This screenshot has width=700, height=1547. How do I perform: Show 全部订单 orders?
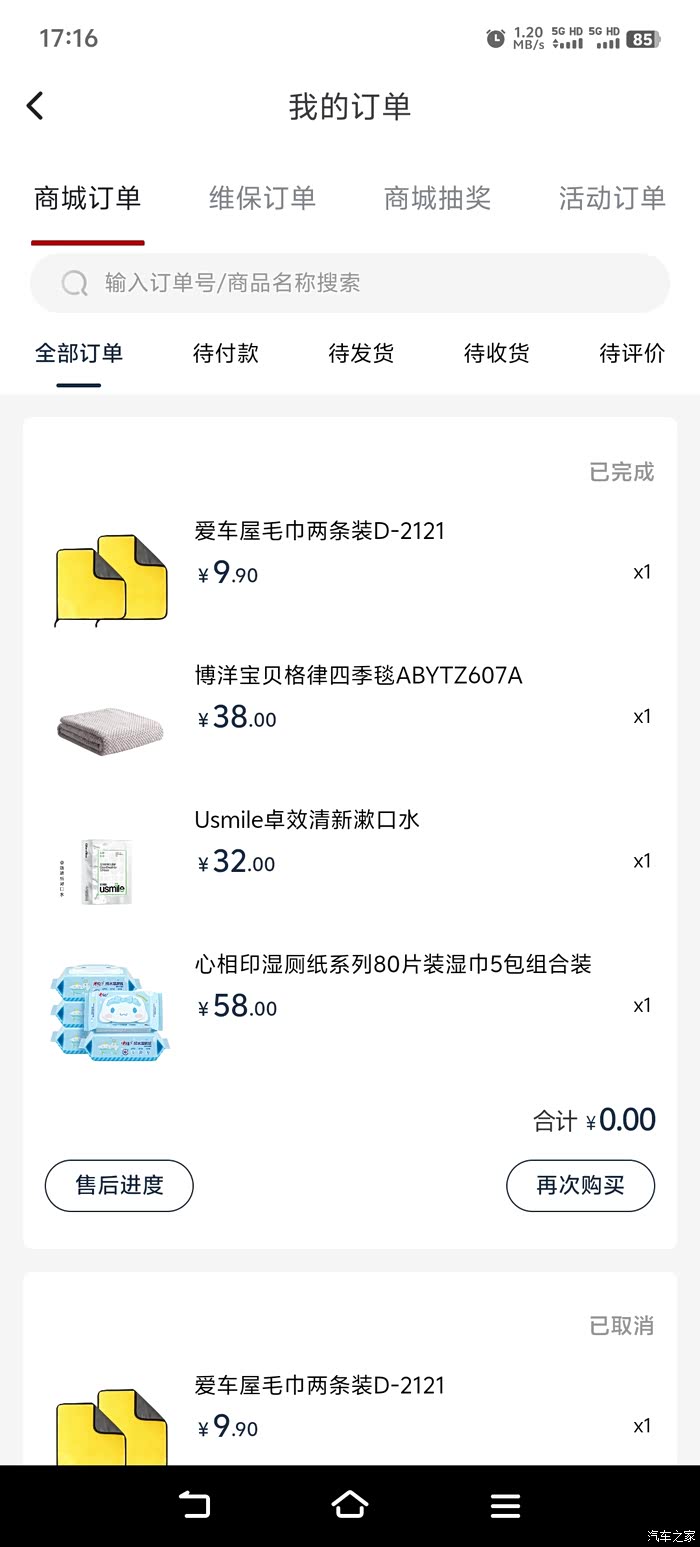79,353
